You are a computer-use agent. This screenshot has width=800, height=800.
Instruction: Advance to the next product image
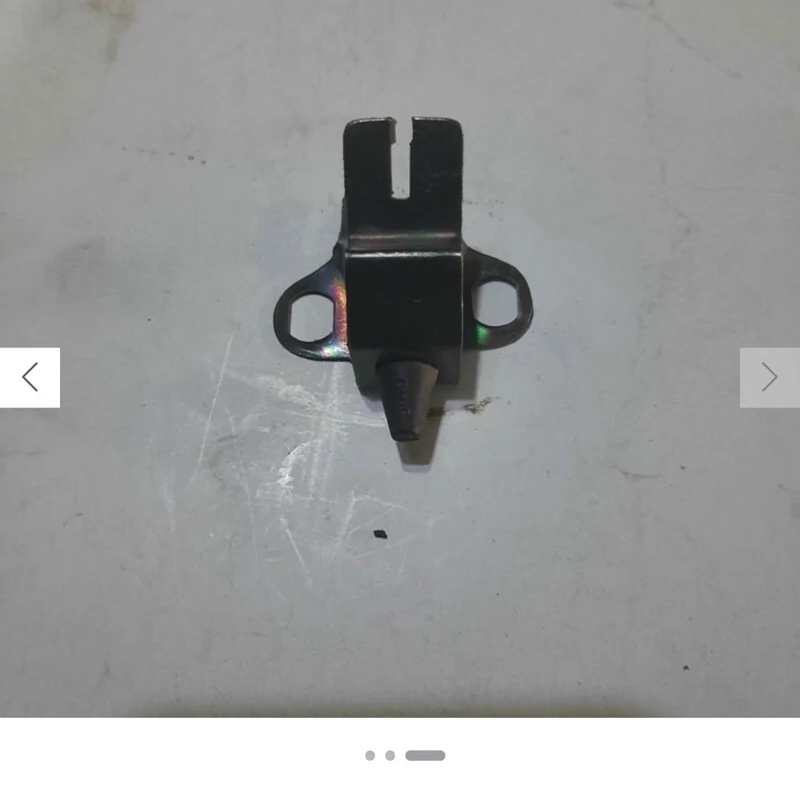769,377
